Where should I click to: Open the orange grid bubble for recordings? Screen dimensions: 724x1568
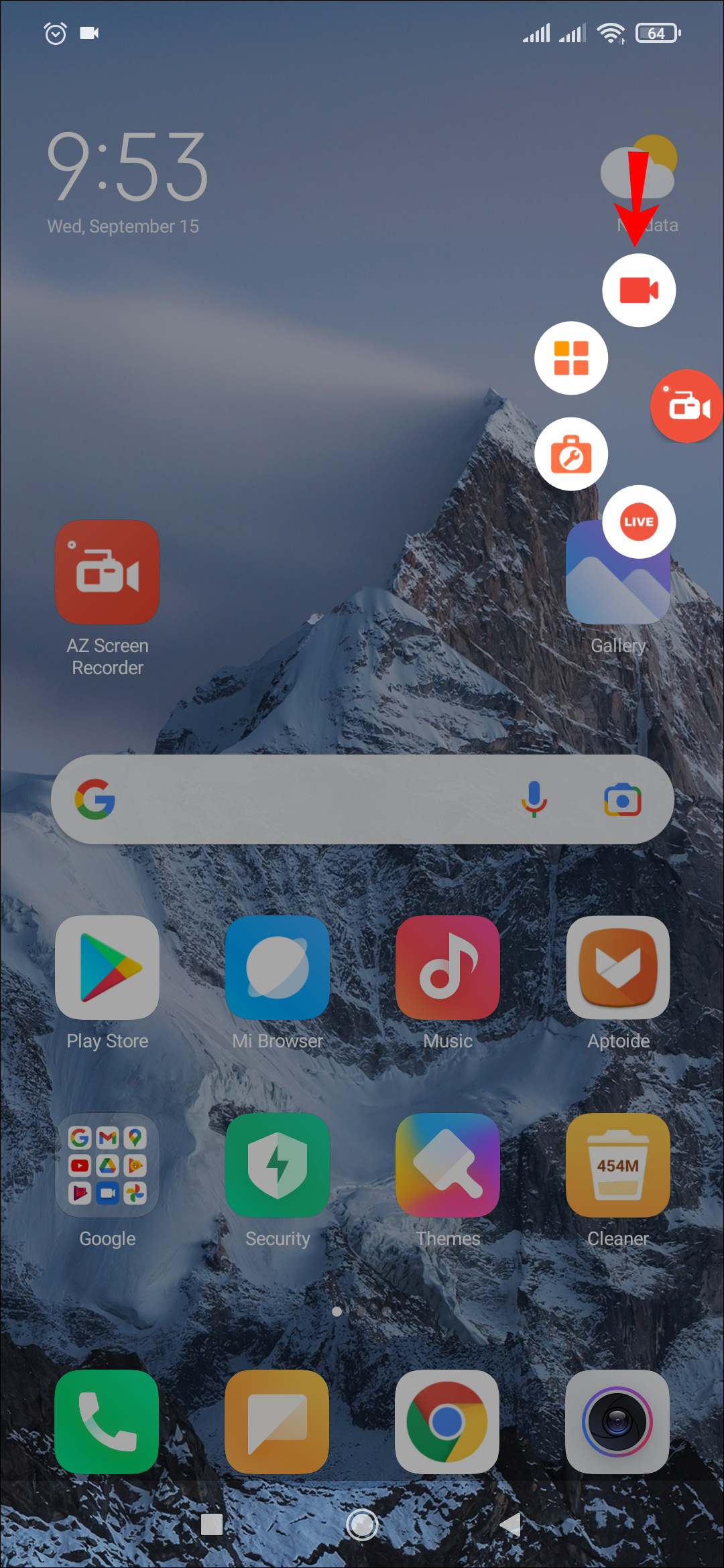[x=570, y=358]
